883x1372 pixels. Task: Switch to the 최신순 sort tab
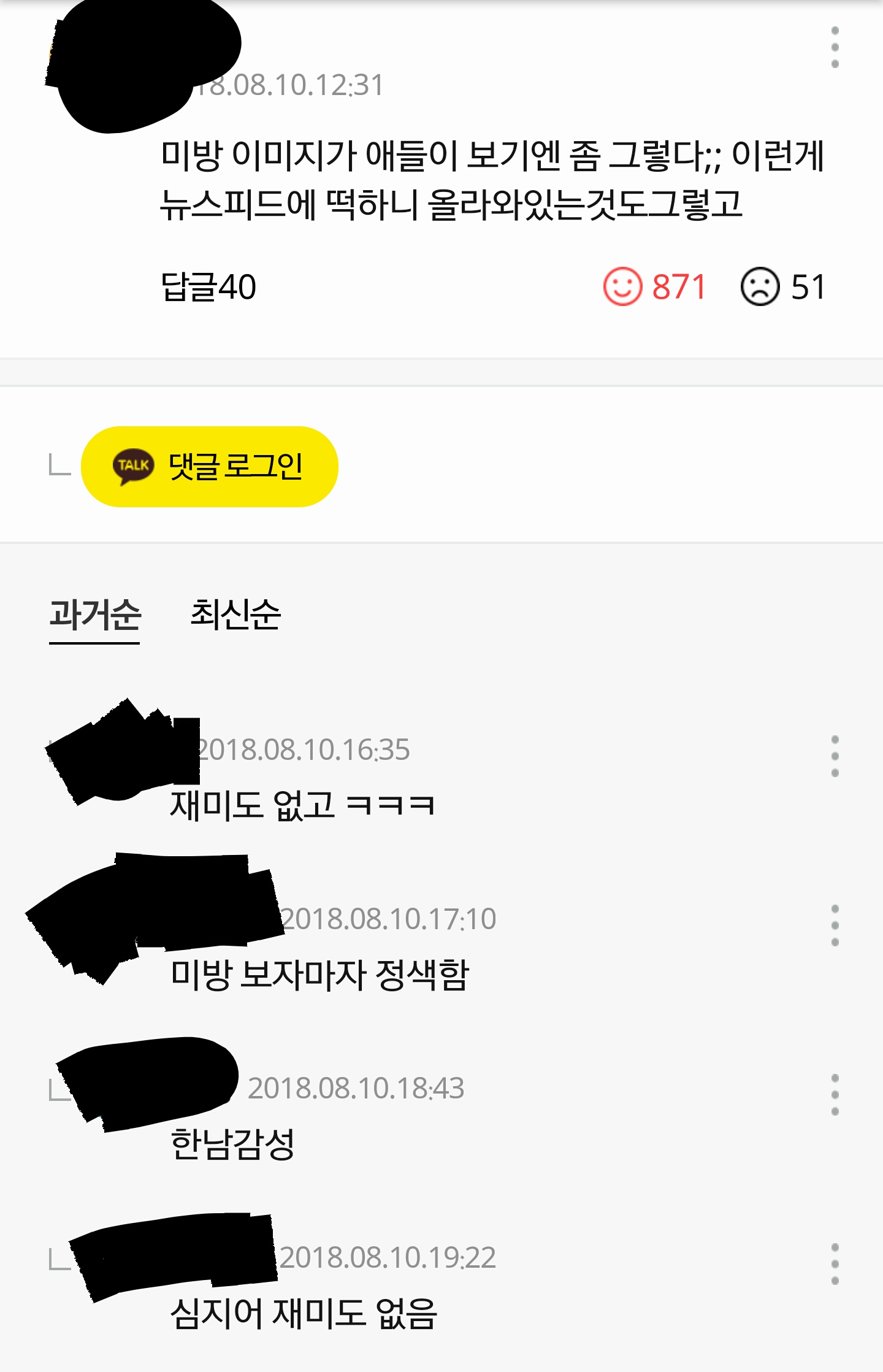pos(235,614)
